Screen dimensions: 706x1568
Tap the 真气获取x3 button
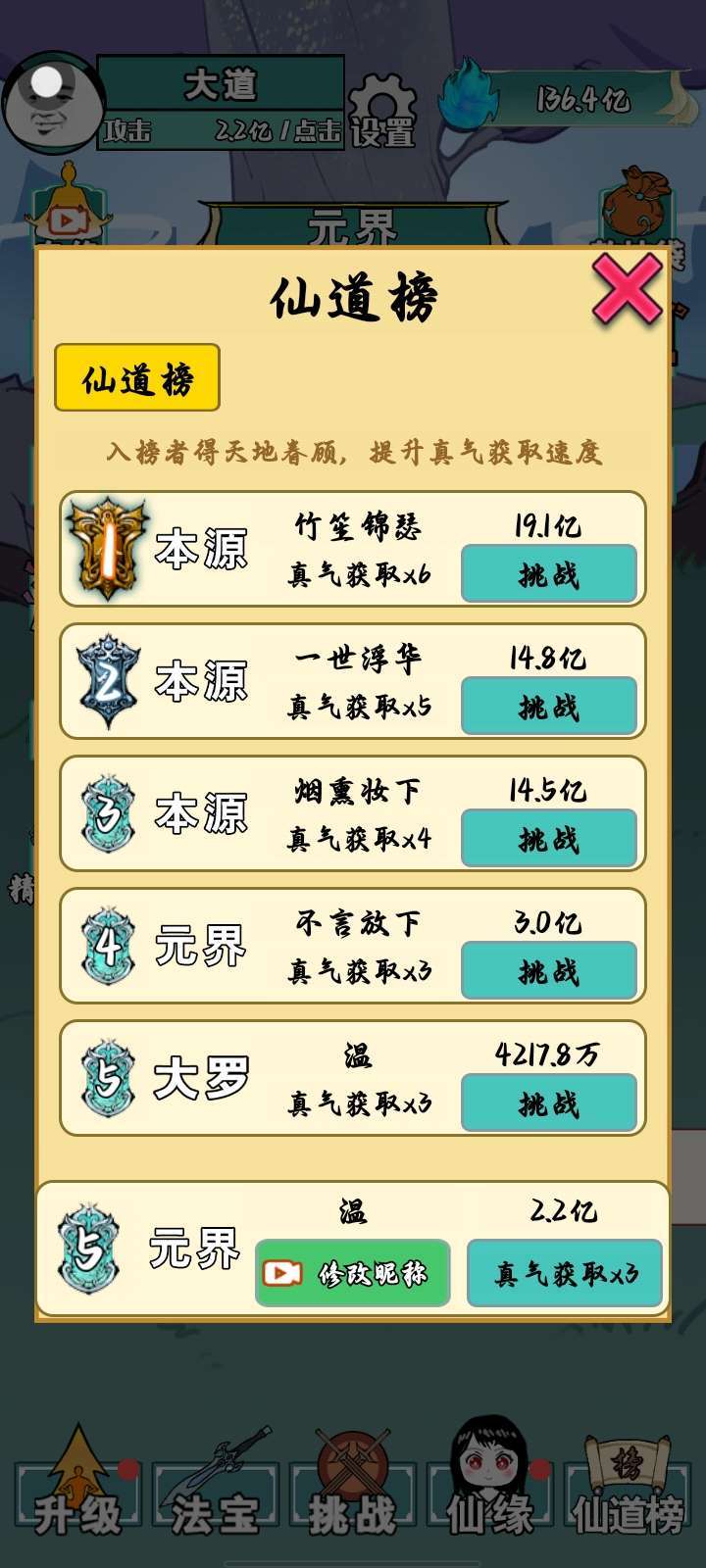(565, 1273)
